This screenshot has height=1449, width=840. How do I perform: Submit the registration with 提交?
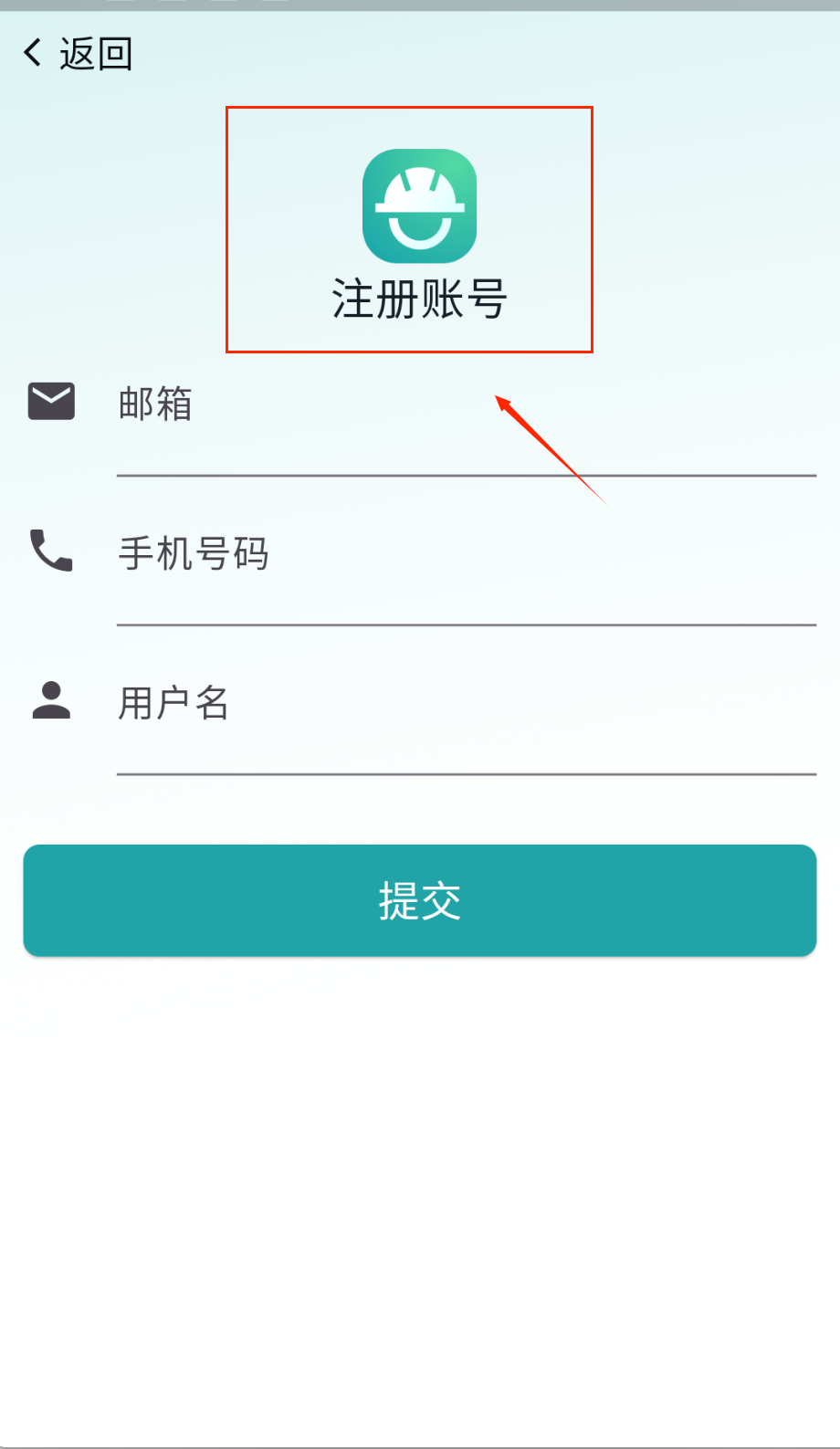pos(420,900)
